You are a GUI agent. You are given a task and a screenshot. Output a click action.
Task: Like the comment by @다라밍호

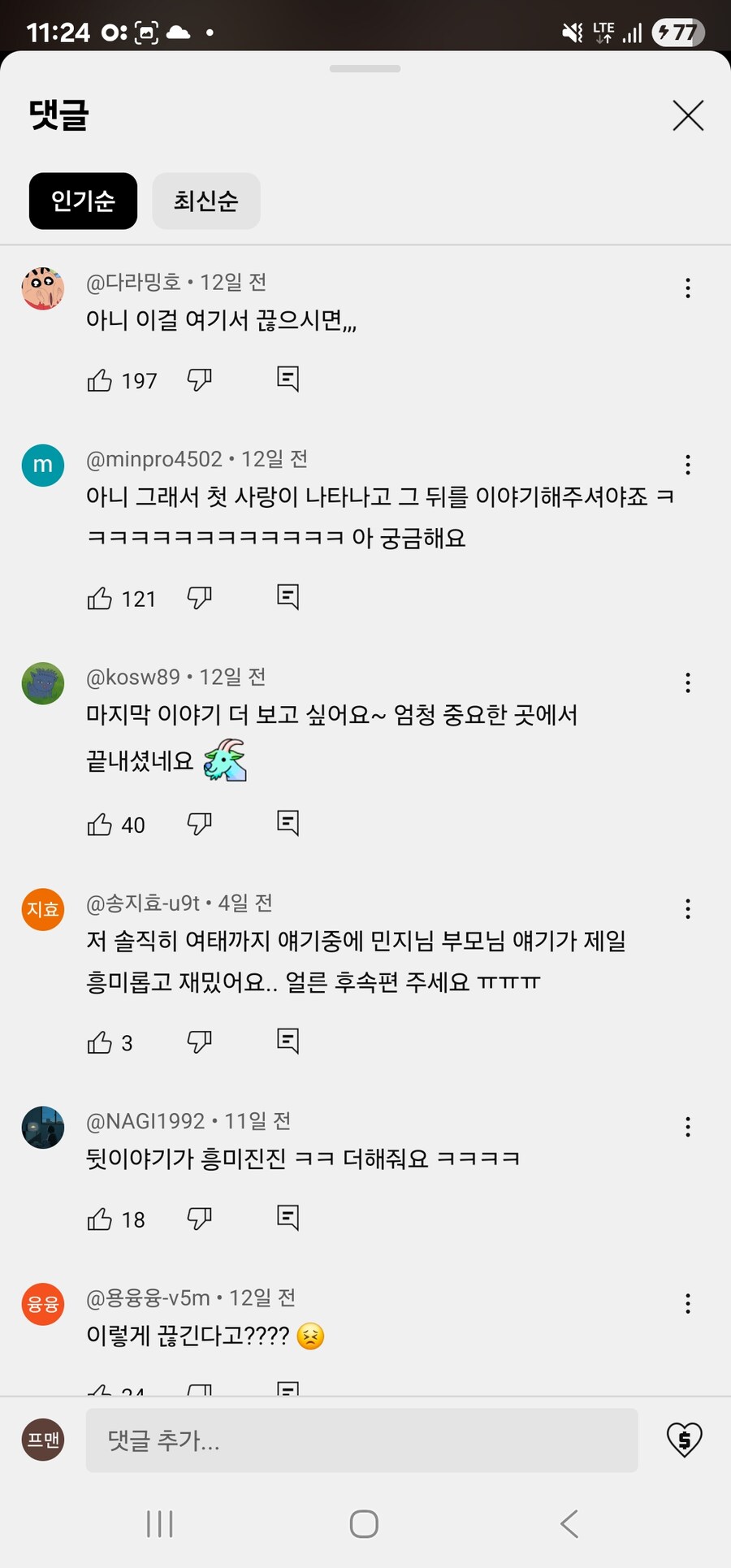pos(100,380)
